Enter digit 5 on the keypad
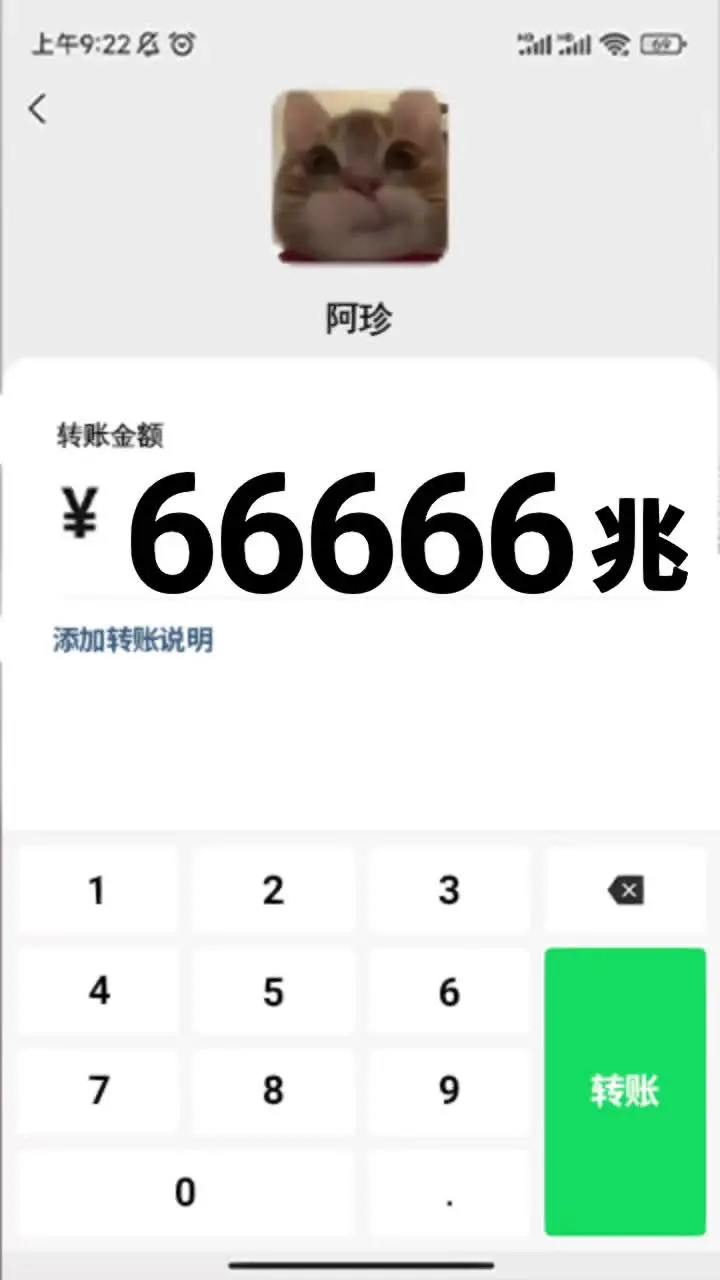Viewport: 720px width, 1280px height. click(273, 991)
